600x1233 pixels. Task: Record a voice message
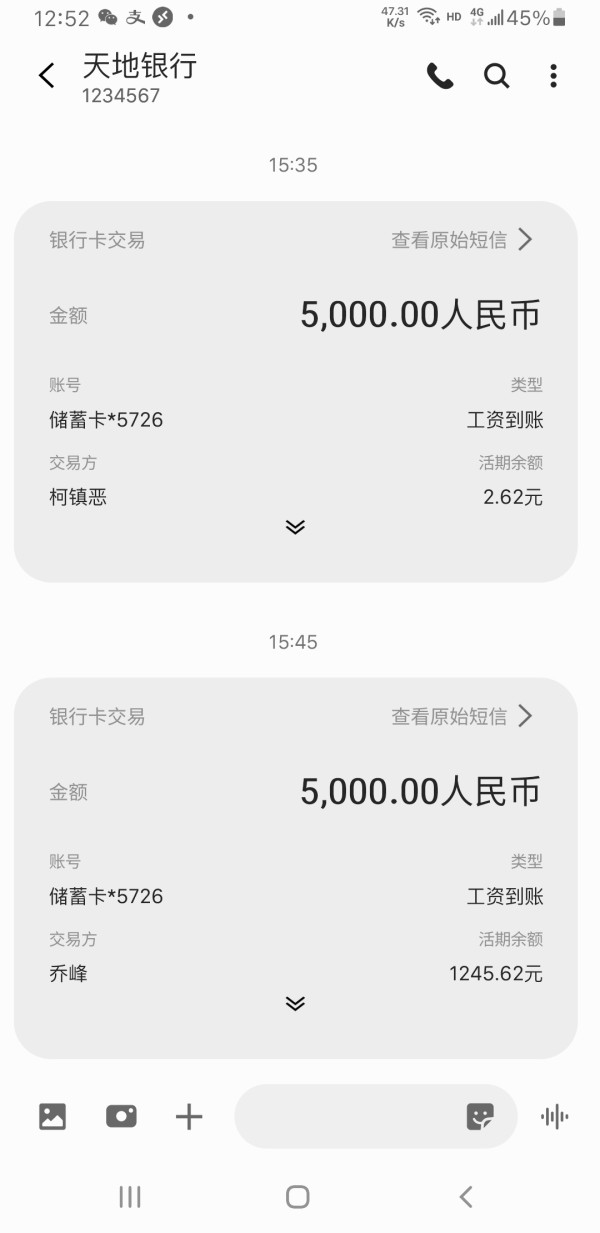[x=554, y=1116]
